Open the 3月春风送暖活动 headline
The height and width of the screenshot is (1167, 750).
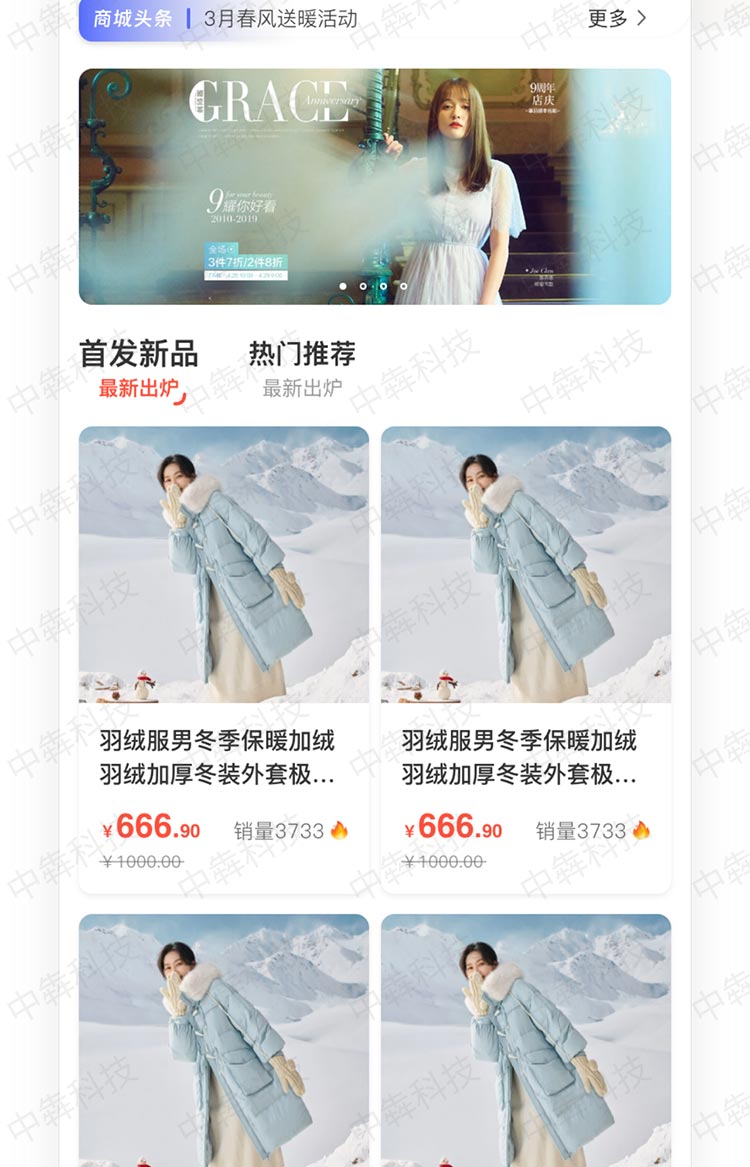coord(280,19)
